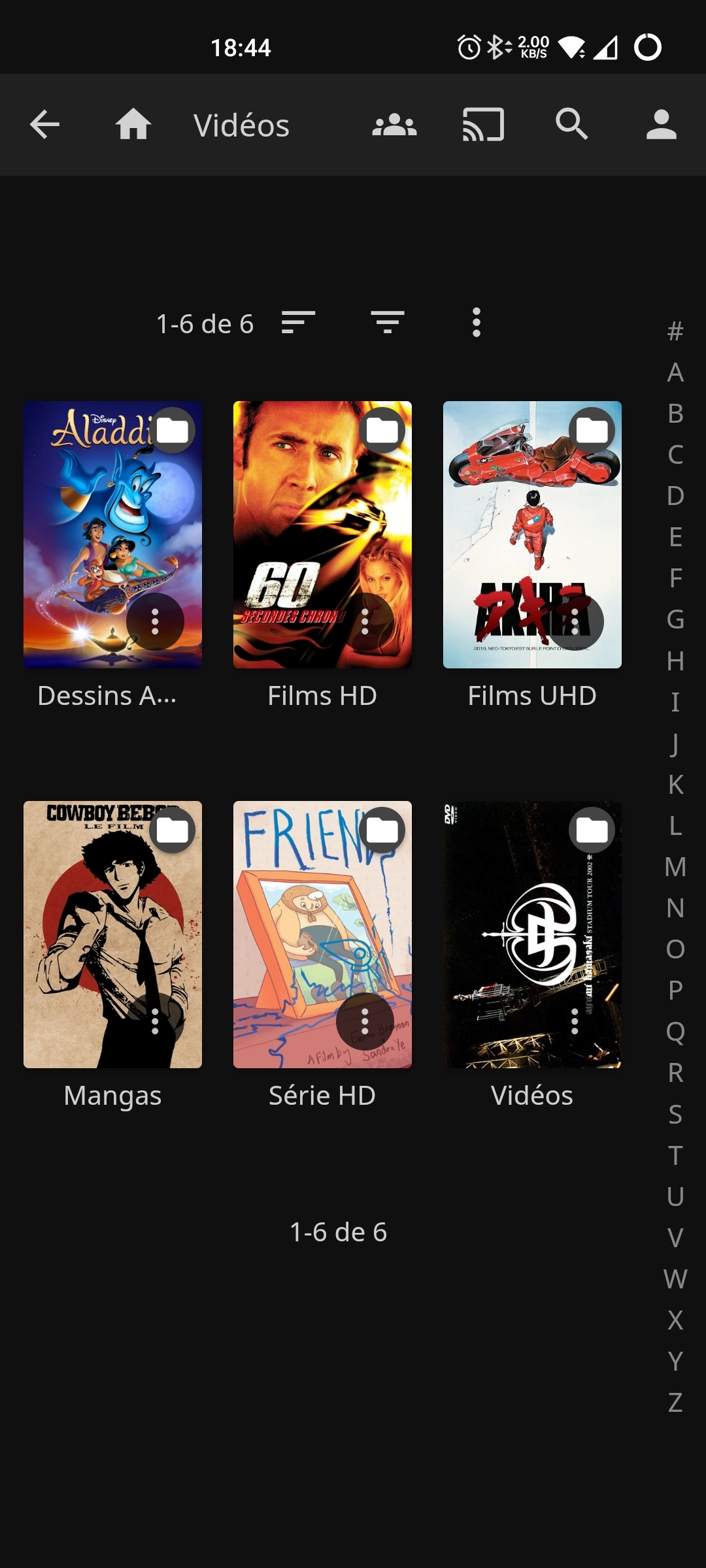Image resolution: width=706 pixels, height=1568 pixels.
Task: Open the filter options
Action: coord(388,323)
